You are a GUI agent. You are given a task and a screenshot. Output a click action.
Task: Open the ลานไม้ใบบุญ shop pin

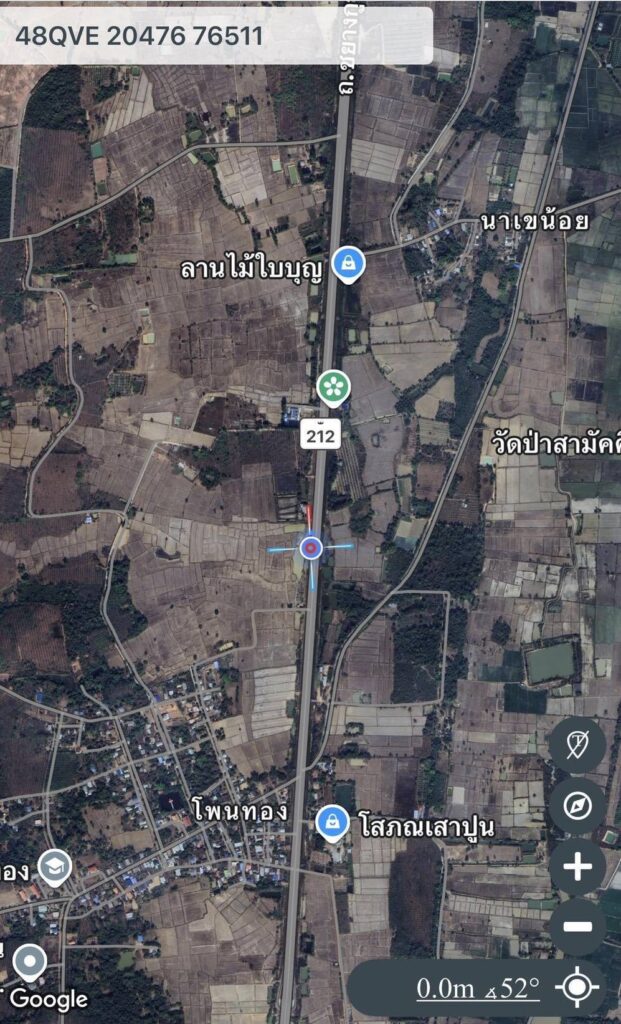point(347,264)
